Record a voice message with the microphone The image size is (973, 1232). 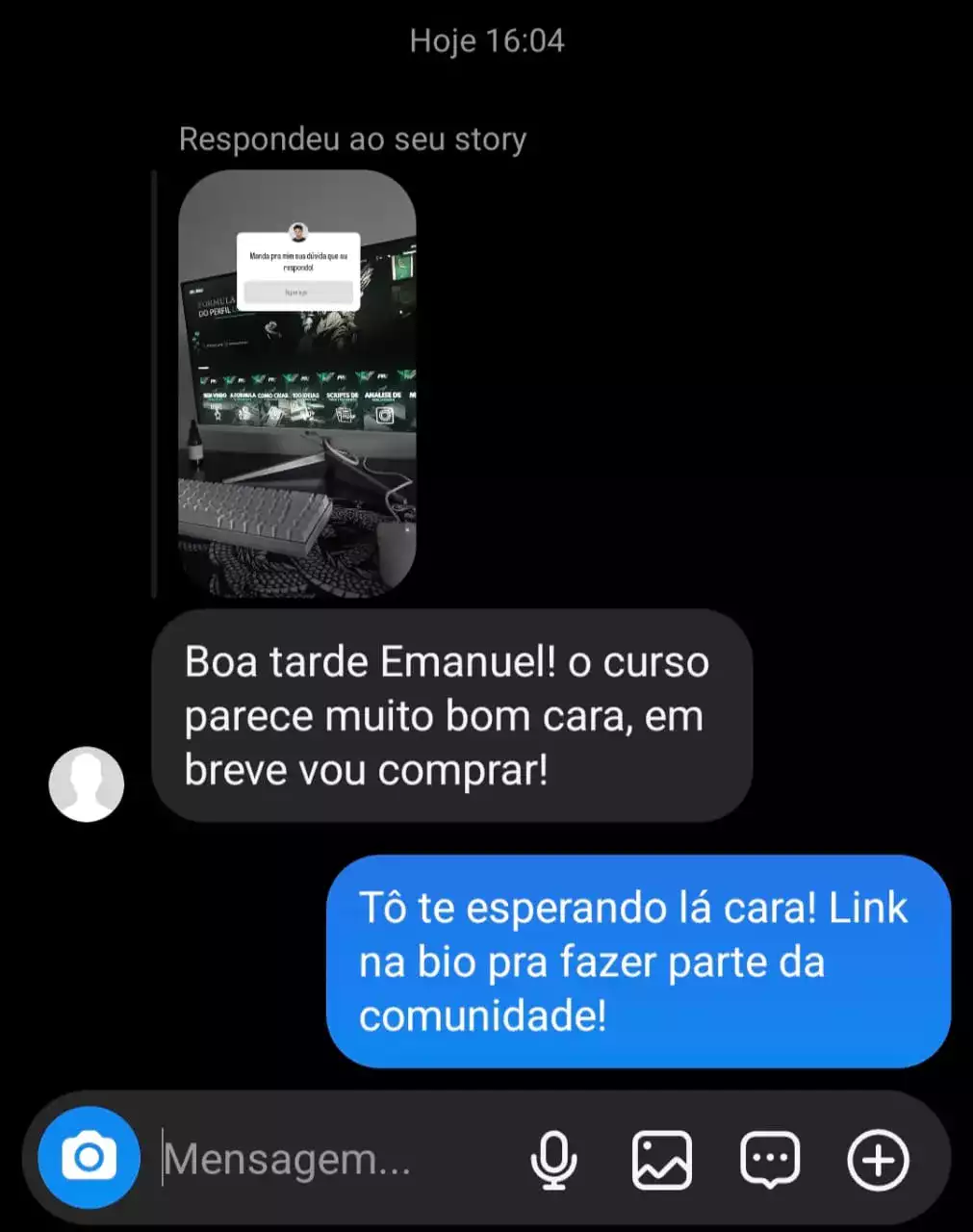(553, 1159)
